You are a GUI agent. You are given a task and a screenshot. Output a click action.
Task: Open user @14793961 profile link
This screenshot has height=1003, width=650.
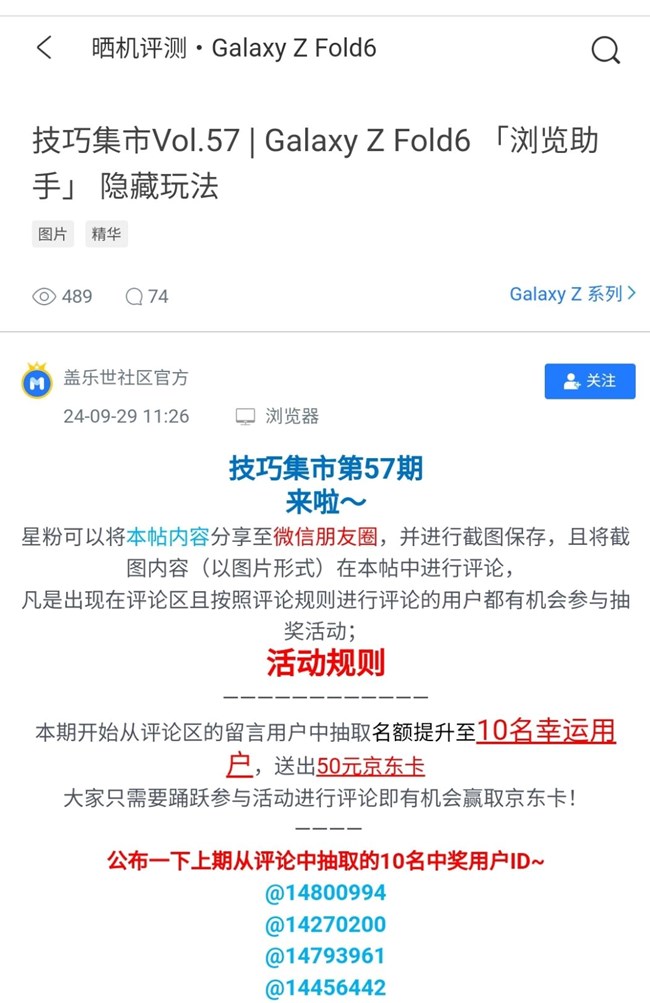[x=325, y=956]
